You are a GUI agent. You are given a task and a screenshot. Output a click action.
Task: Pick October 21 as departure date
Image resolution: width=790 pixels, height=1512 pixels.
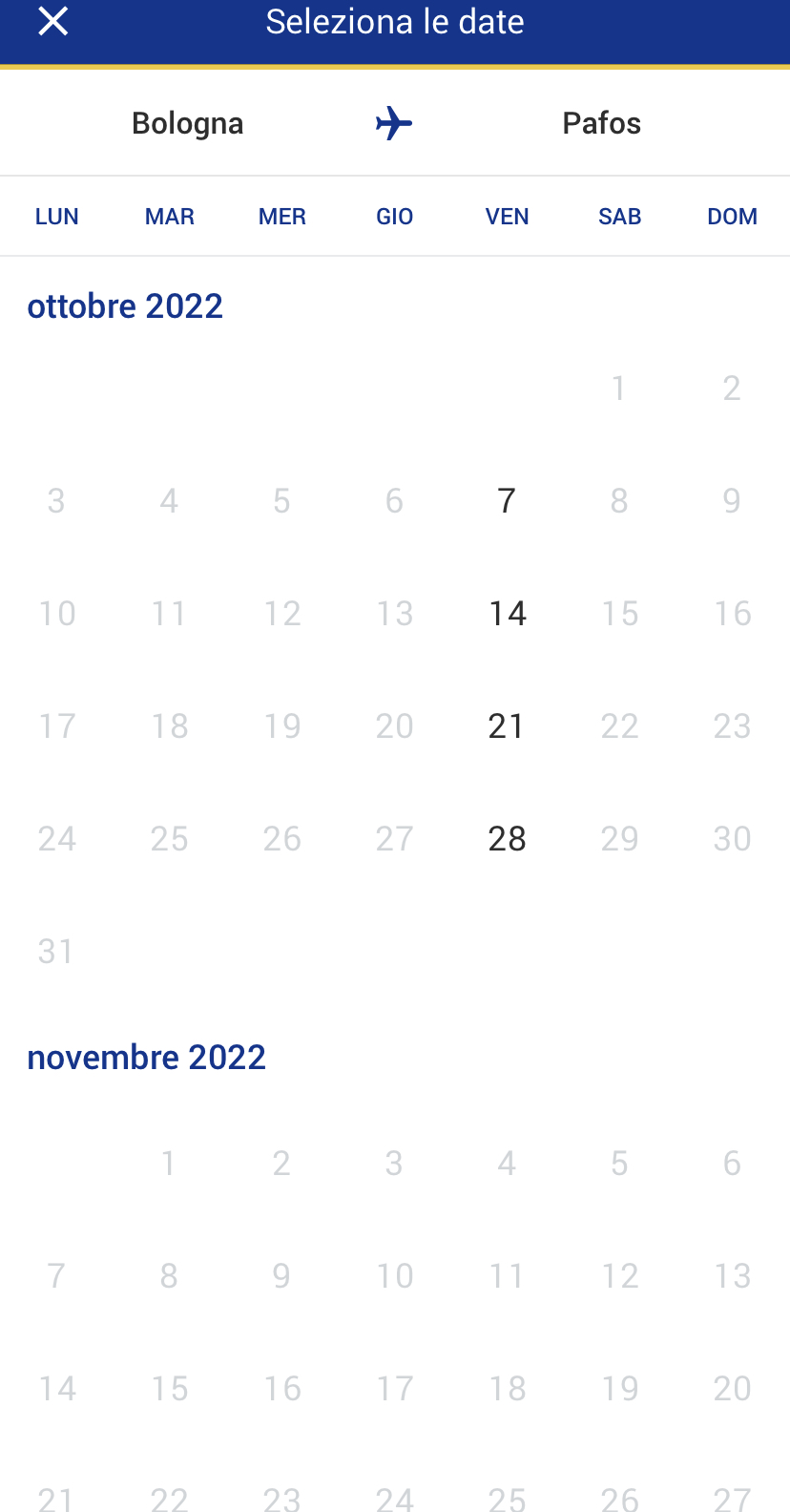(507, 725)
